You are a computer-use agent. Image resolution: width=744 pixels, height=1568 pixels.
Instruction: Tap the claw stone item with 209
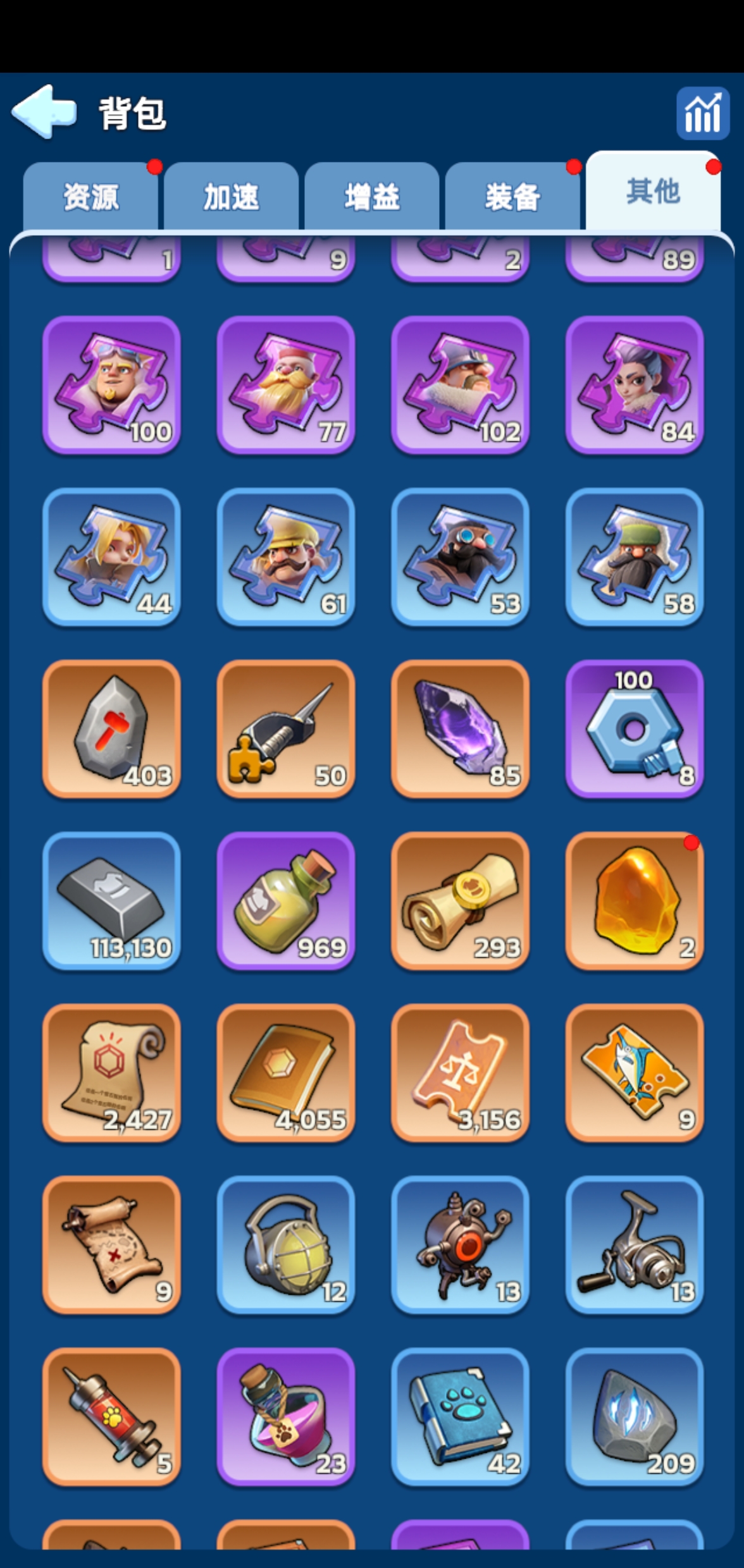click(635, 1417)
